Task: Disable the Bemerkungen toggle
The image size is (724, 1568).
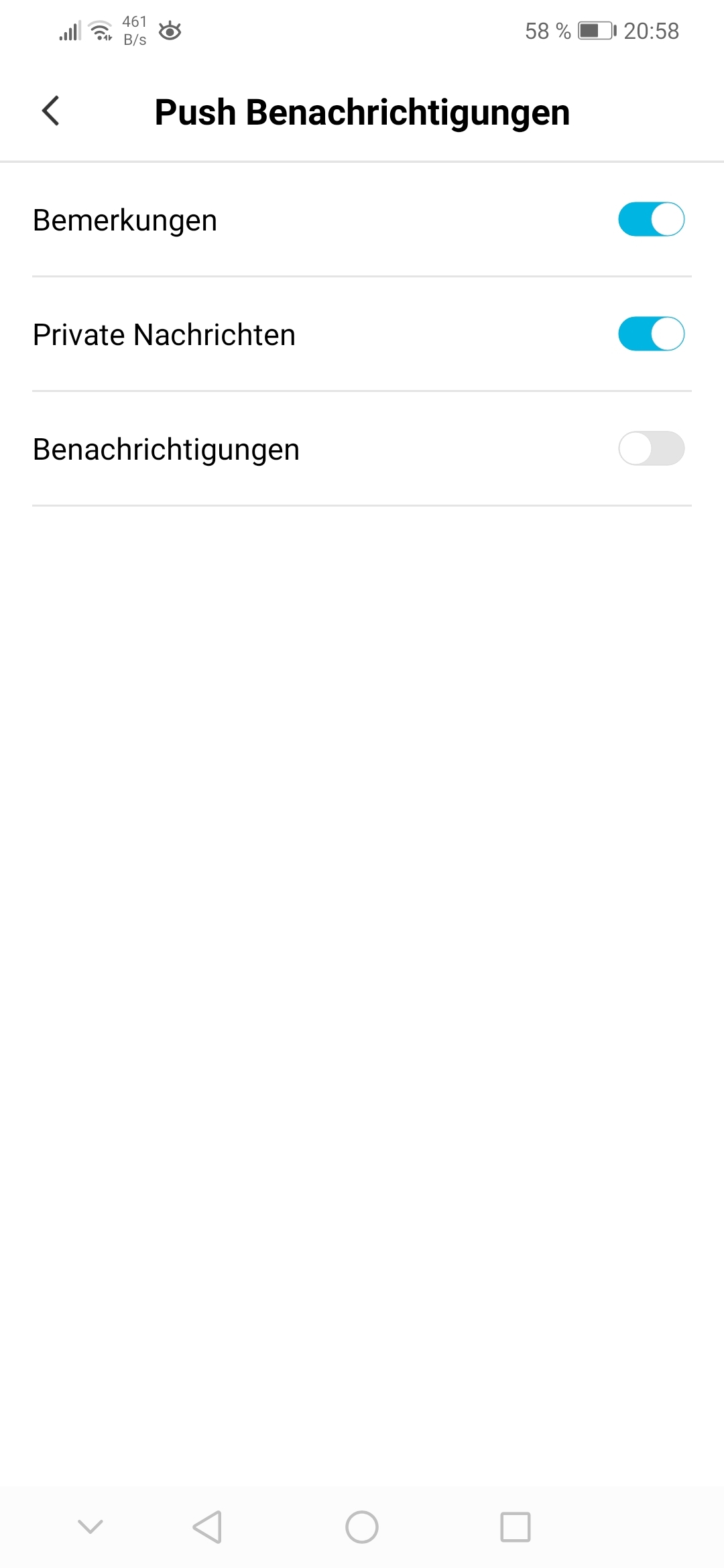Action: [651, 219]
